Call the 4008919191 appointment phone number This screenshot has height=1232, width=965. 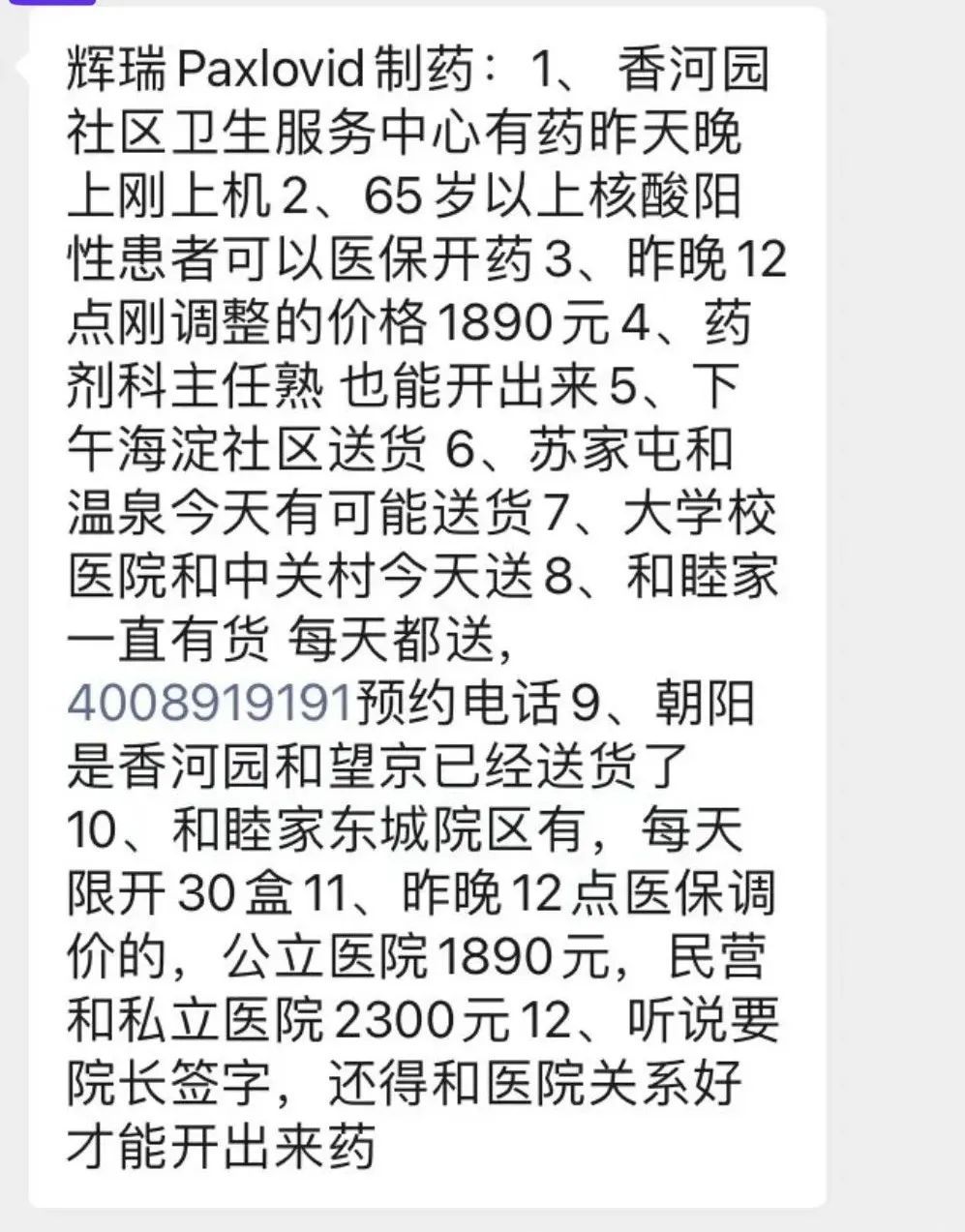(x=208, y=701)
